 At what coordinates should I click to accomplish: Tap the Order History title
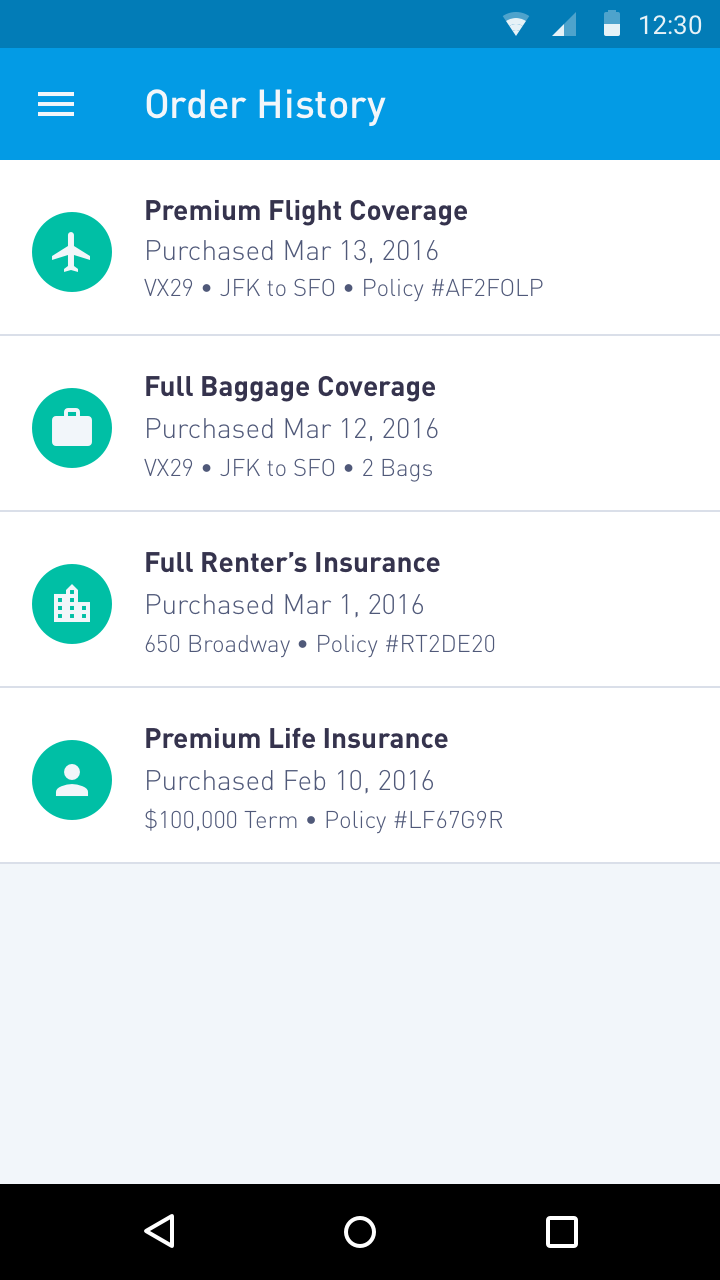(264, 104)
